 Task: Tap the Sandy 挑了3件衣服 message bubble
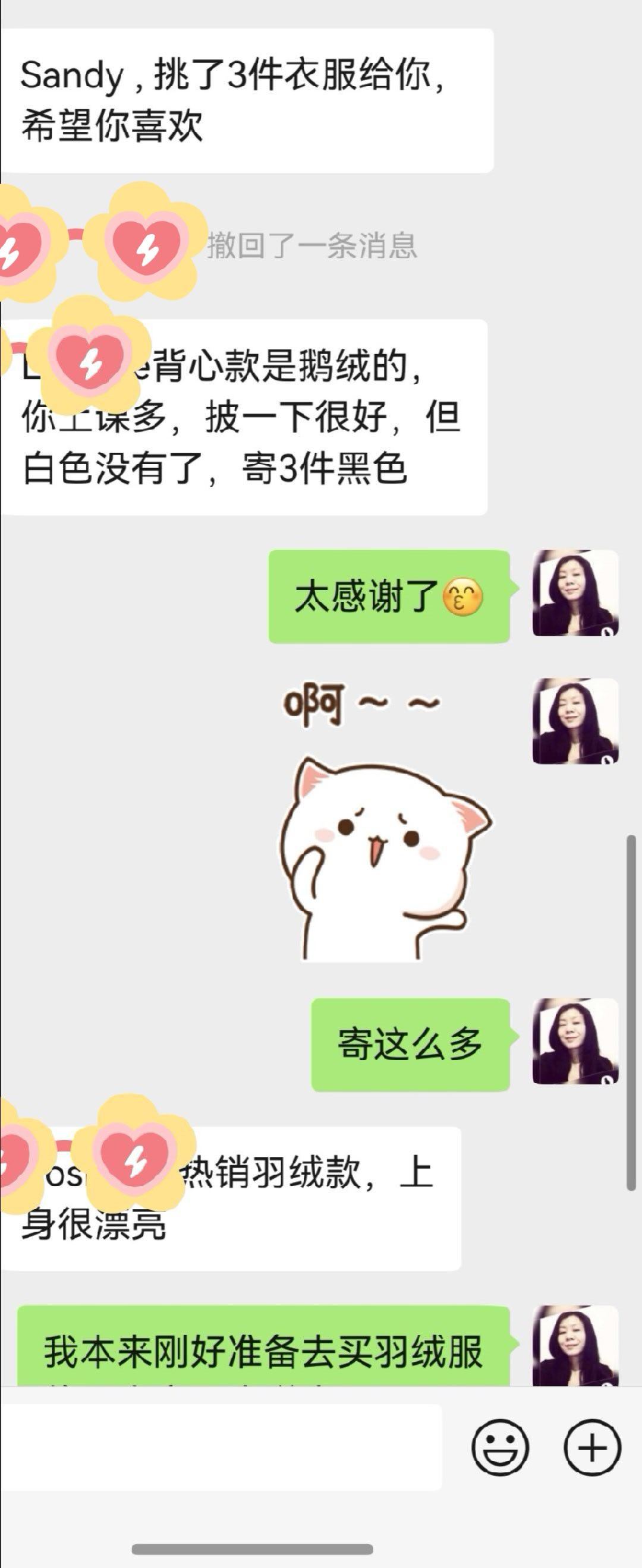coord(244,100)
